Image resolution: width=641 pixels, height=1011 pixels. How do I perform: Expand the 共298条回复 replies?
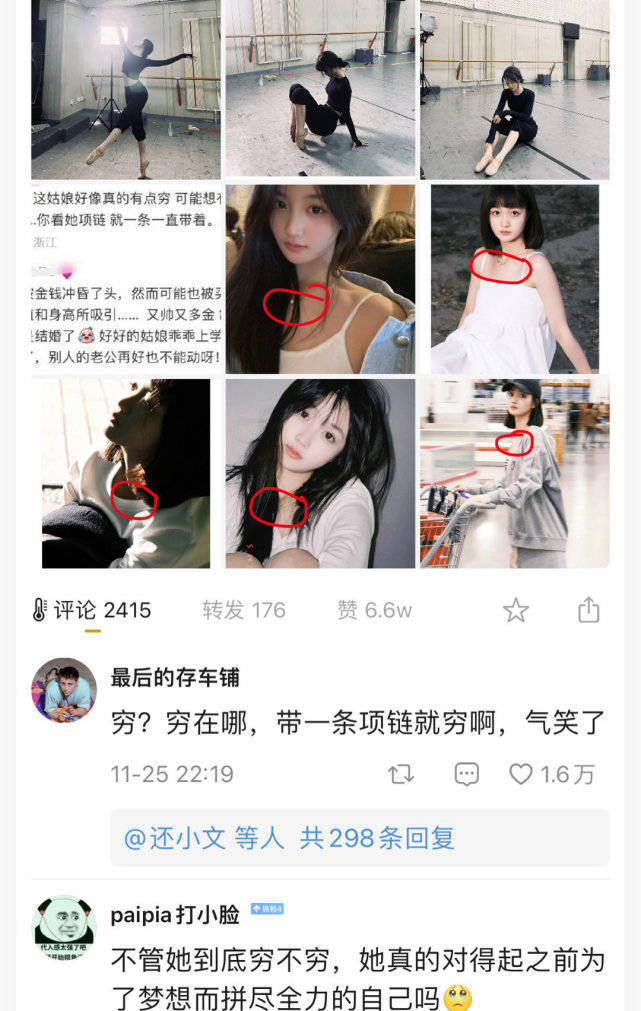377,838
